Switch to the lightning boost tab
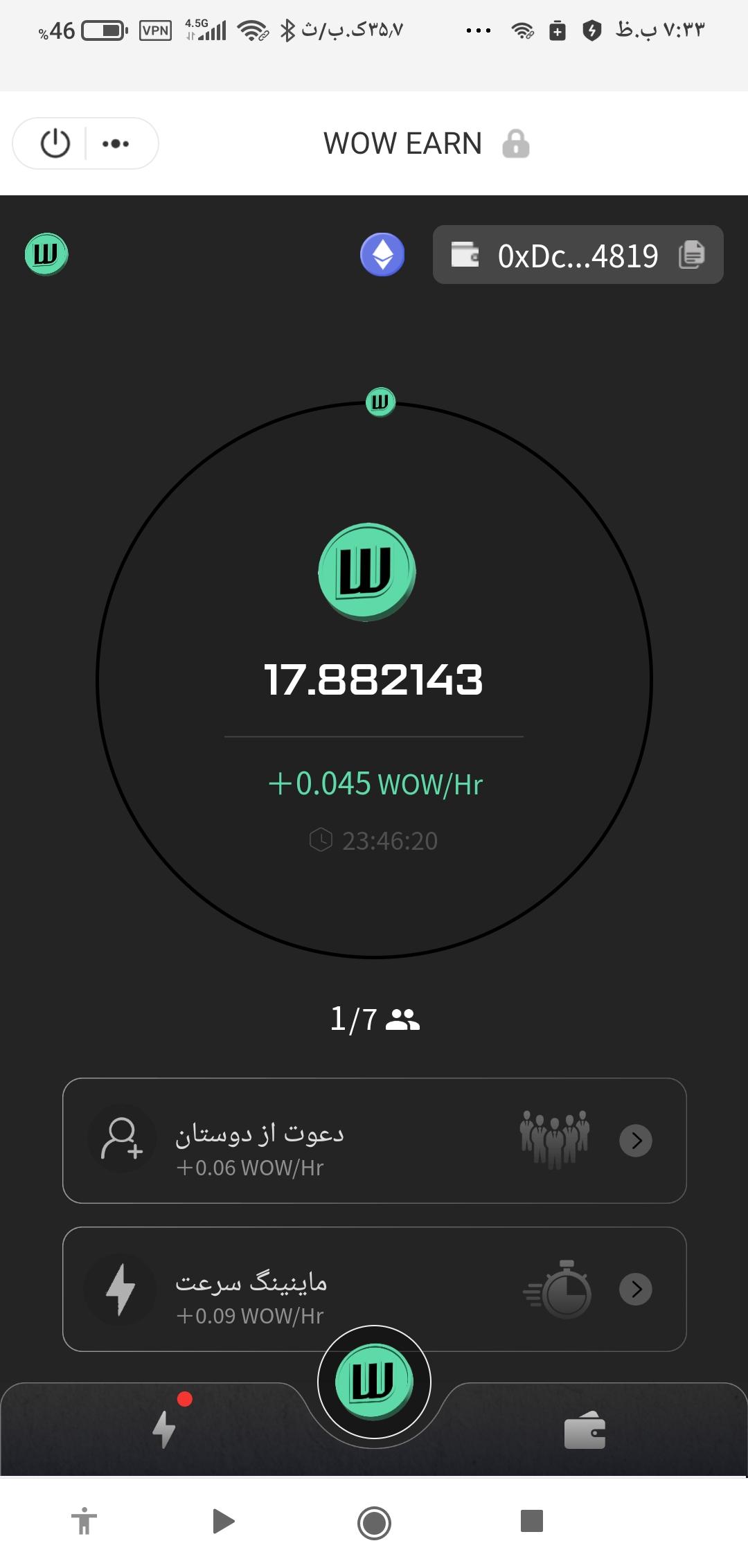The image size is (748, 1568). coord(165,1428)
